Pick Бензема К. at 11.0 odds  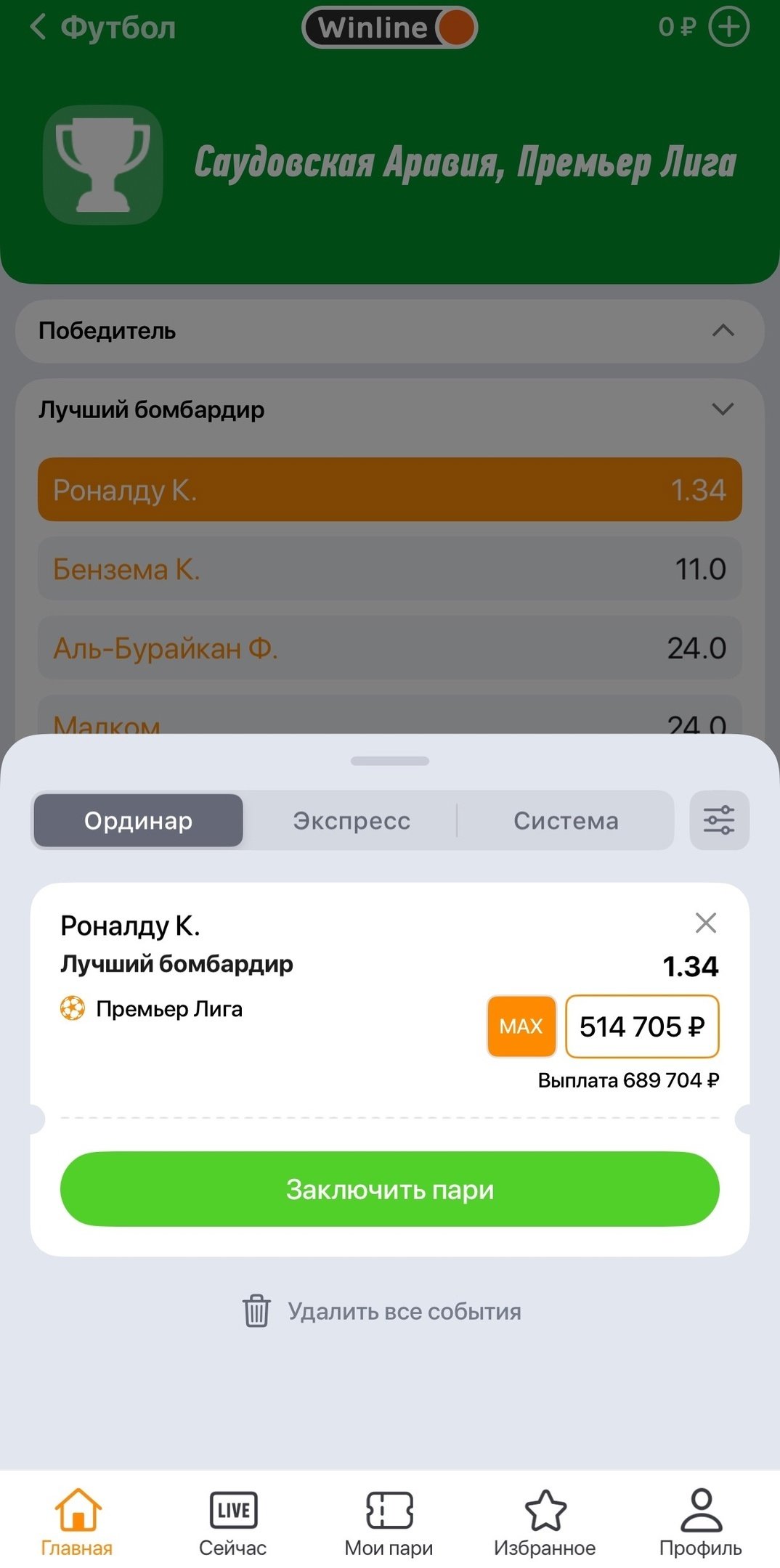click(x=390, y=568)
